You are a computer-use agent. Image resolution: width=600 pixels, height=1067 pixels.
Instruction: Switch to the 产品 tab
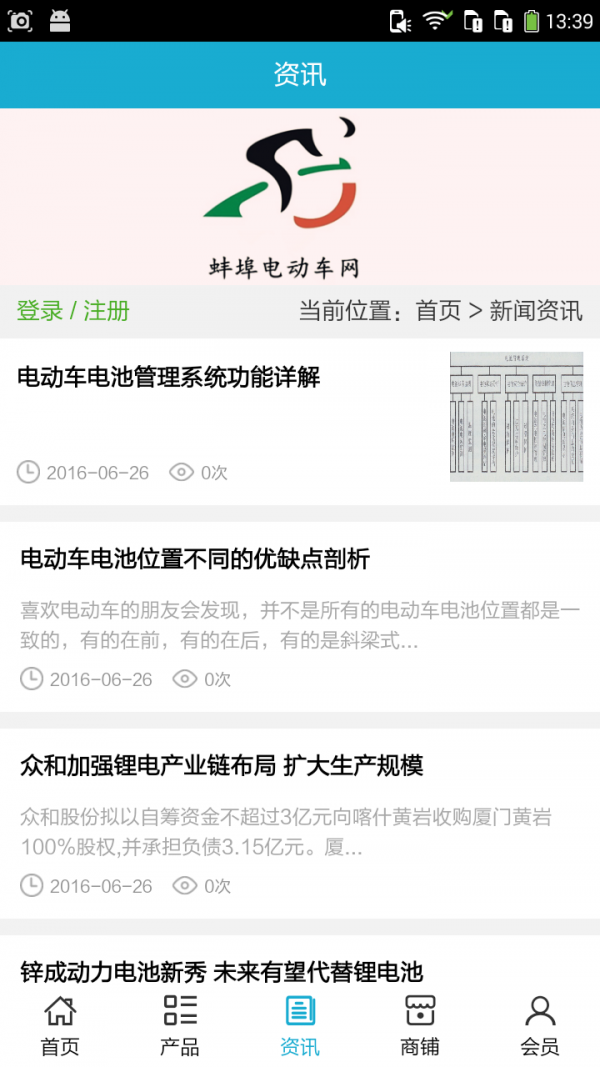point(180,1025)
